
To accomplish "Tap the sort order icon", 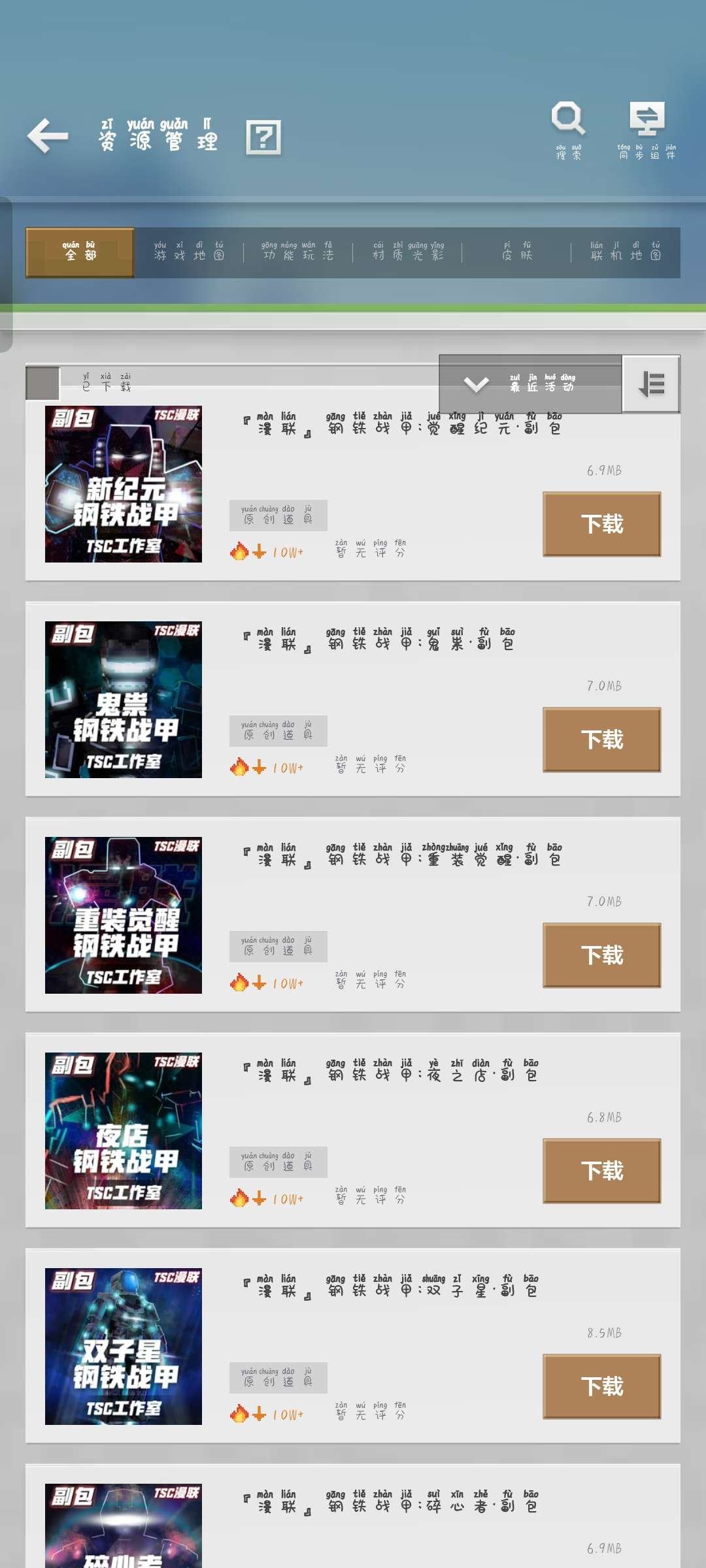I will 651,384.
